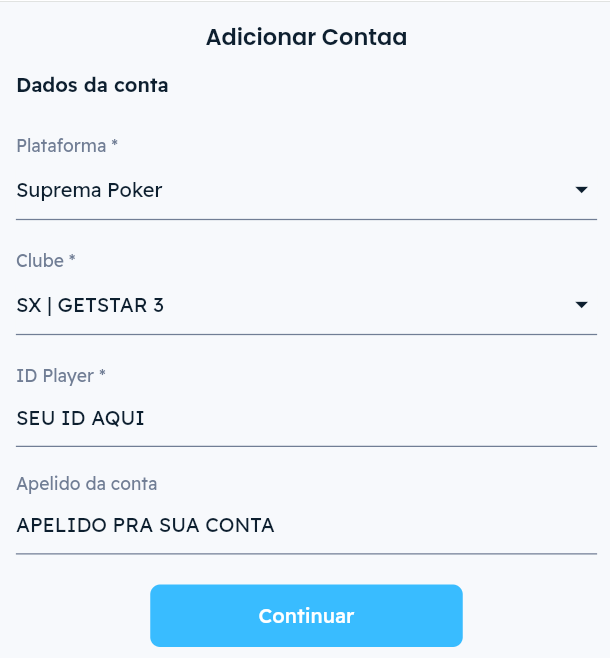This screenshot has width=610, height=658.
Task: Expand the Clube dropdown
Action: [305, 305]
